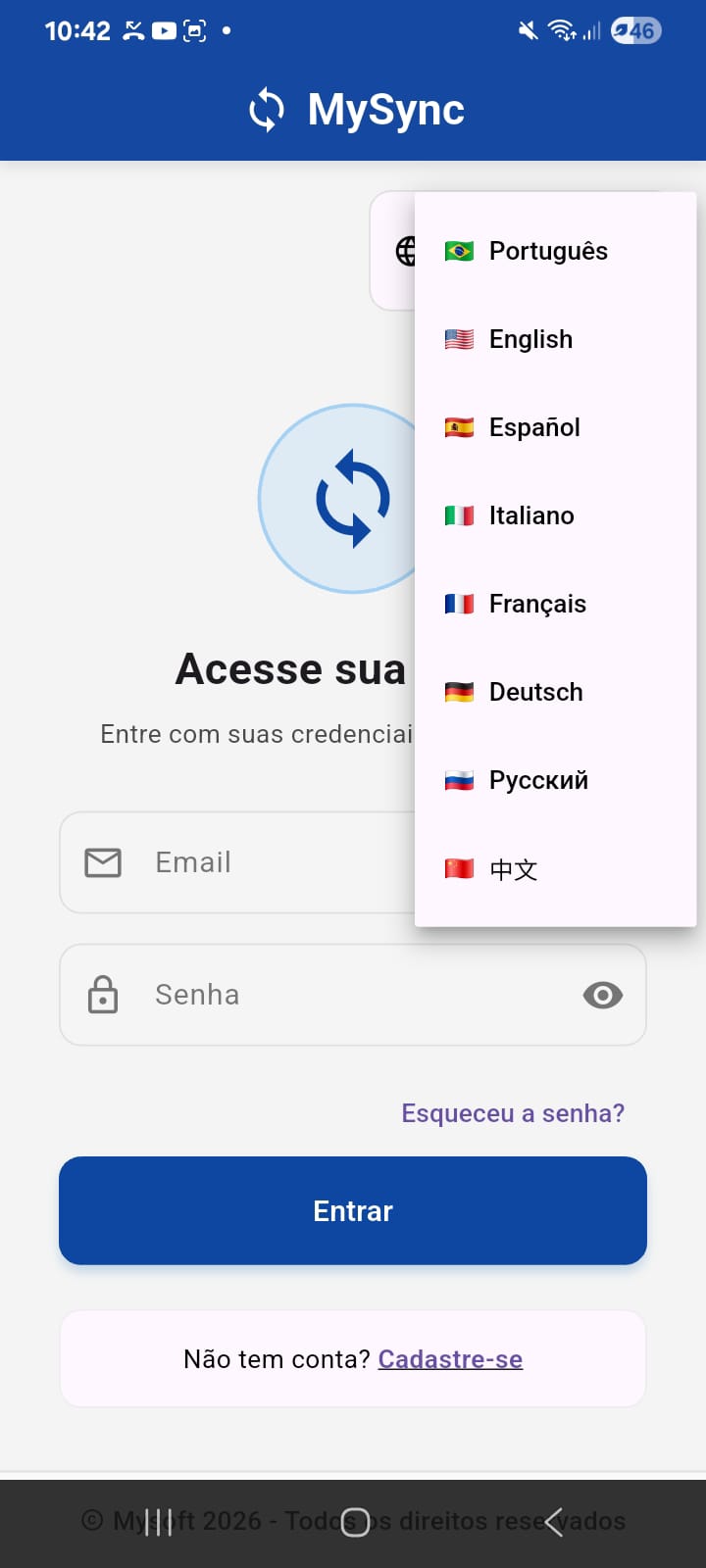Screen dimensions: 706x1568
Task: Pick 中文 from the language options
Action: [x=512, y=869]
